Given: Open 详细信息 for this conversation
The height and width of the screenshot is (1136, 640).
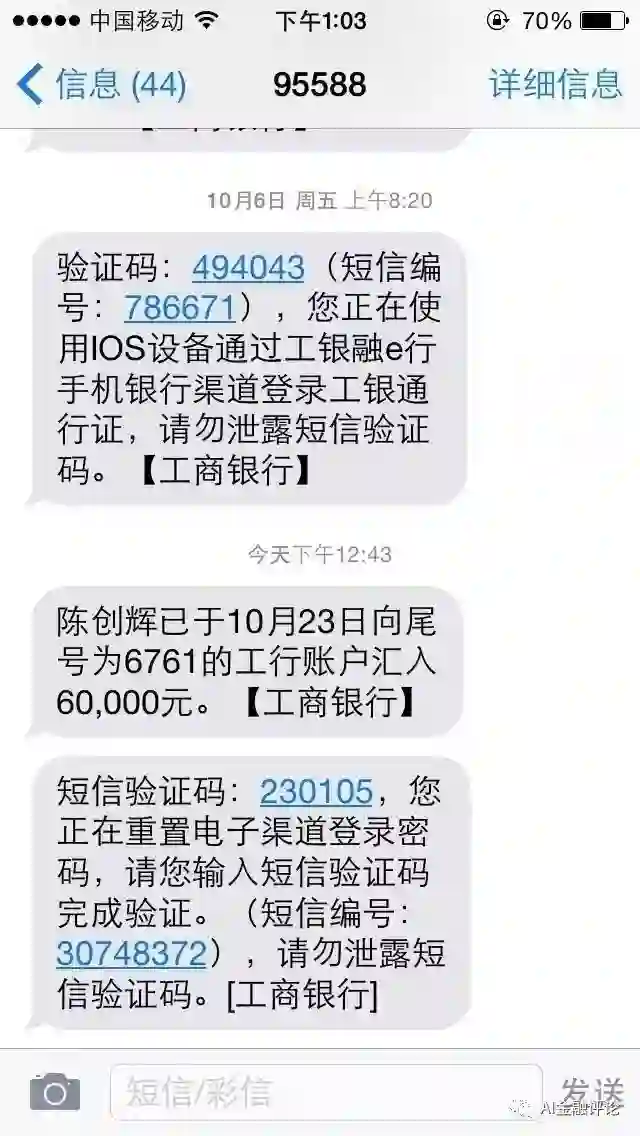Looking at the screenshot, I should (555, 85).
